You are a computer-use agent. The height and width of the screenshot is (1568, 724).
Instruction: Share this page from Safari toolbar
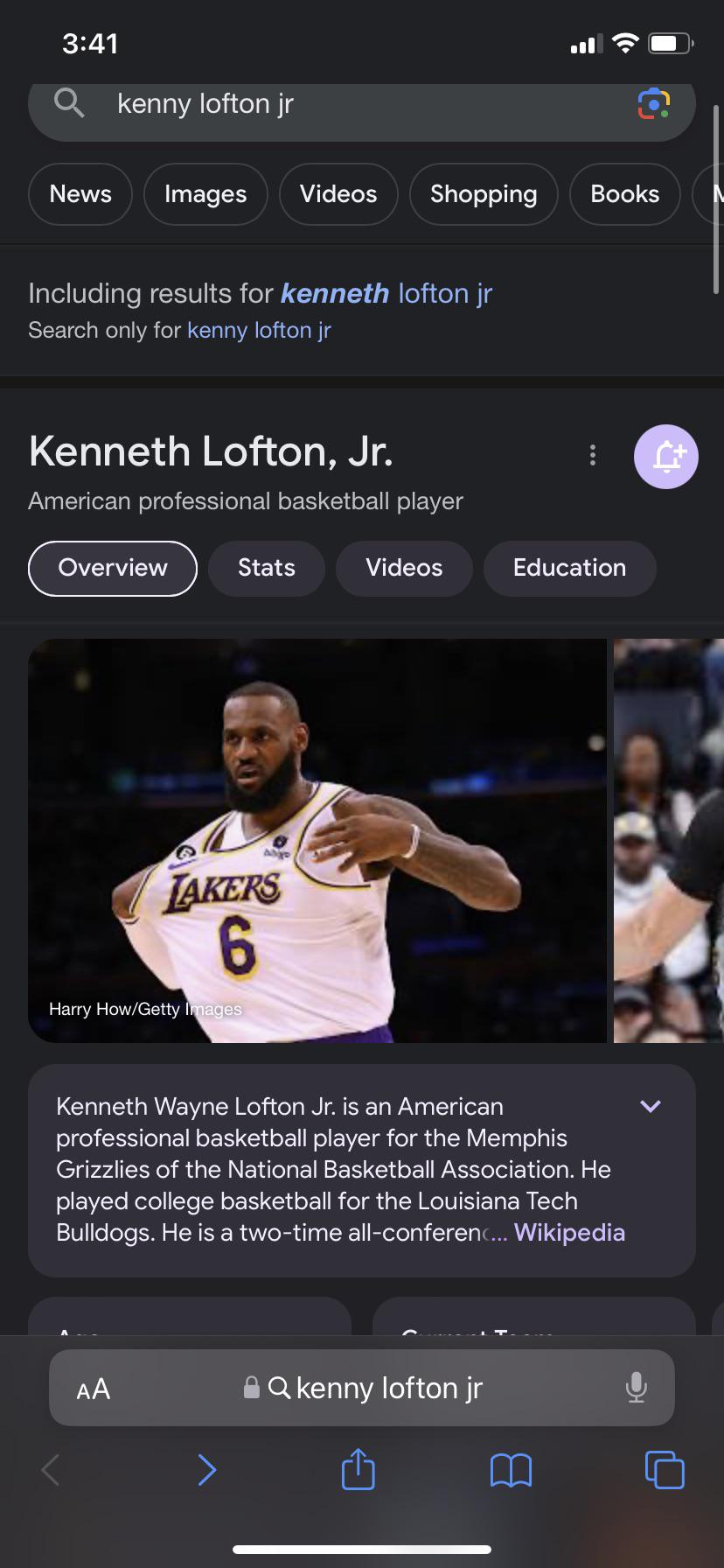358,1469
